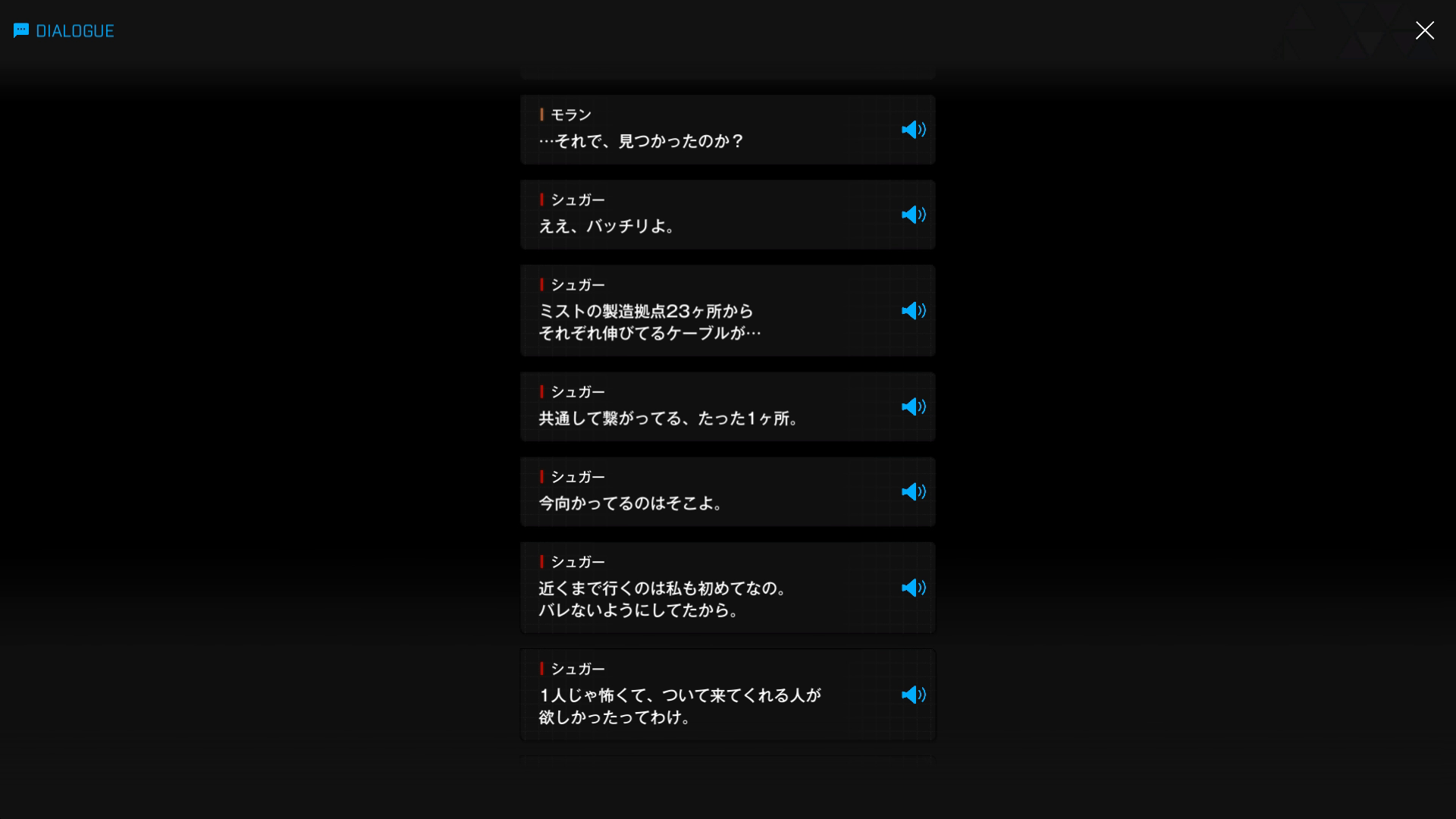This screenshot has width=1456, height=819.
Task: Close the dialogue log
Action: pos(1424,30)
